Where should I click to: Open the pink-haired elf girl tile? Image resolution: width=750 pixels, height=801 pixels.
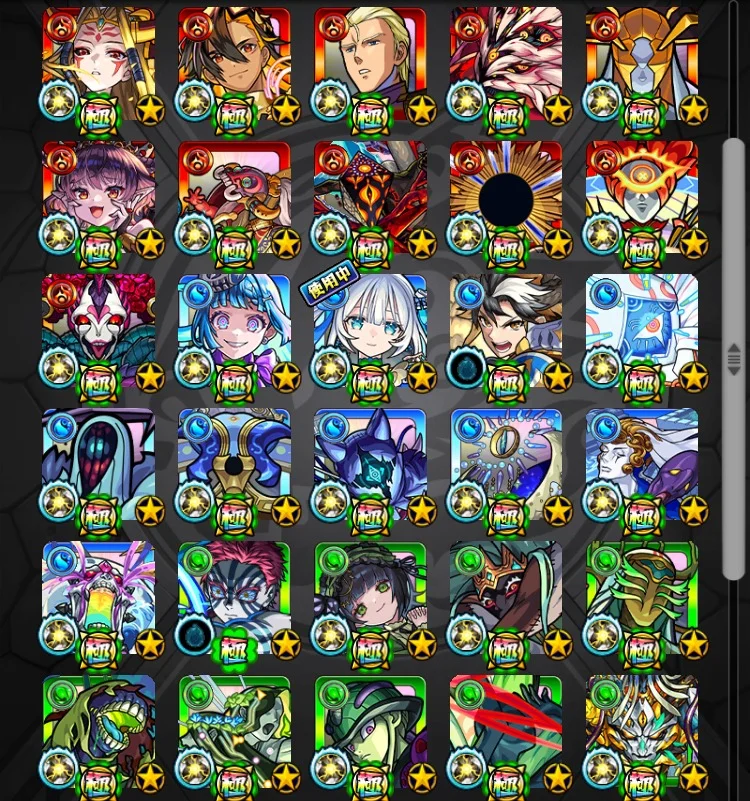click(x=98, y=197)
